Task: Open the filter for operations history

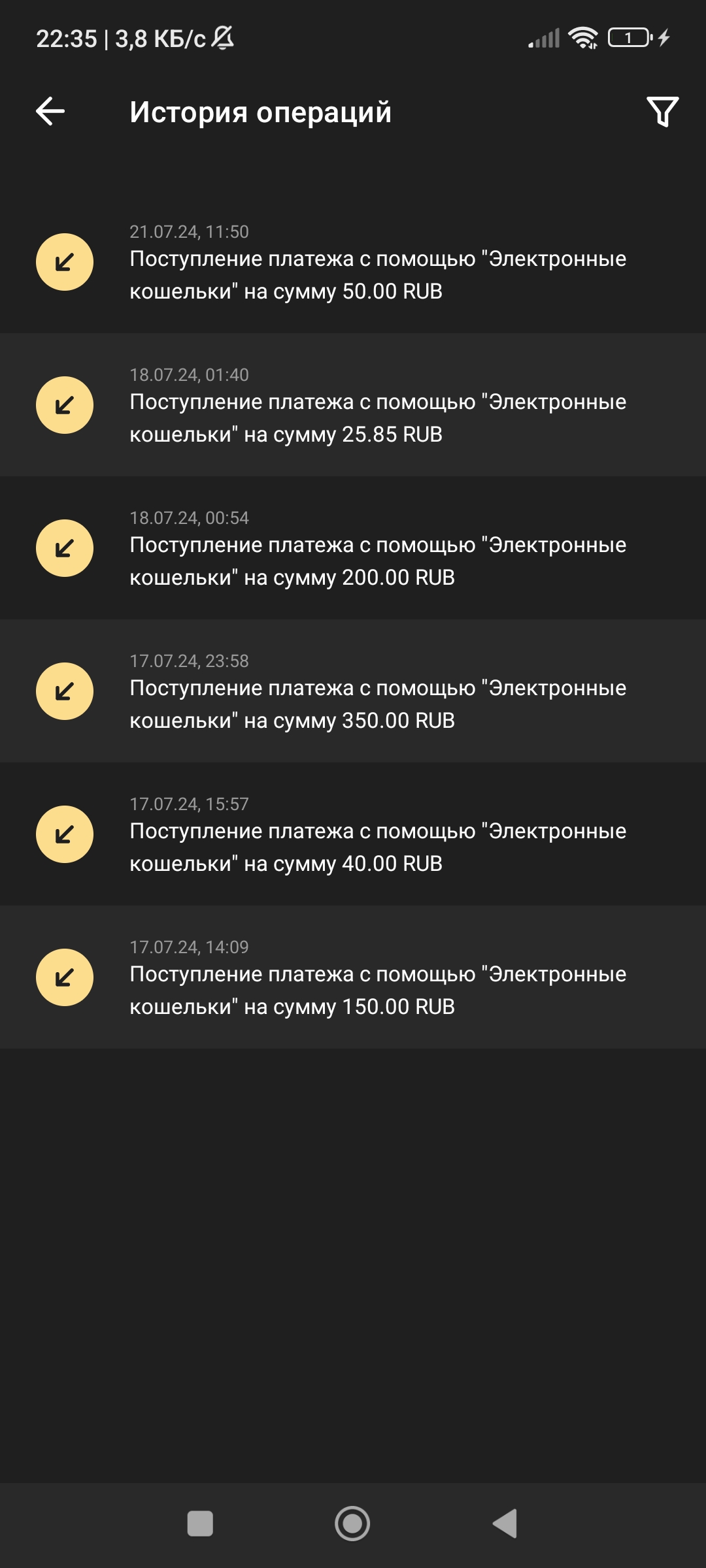Action: point(662,112)
